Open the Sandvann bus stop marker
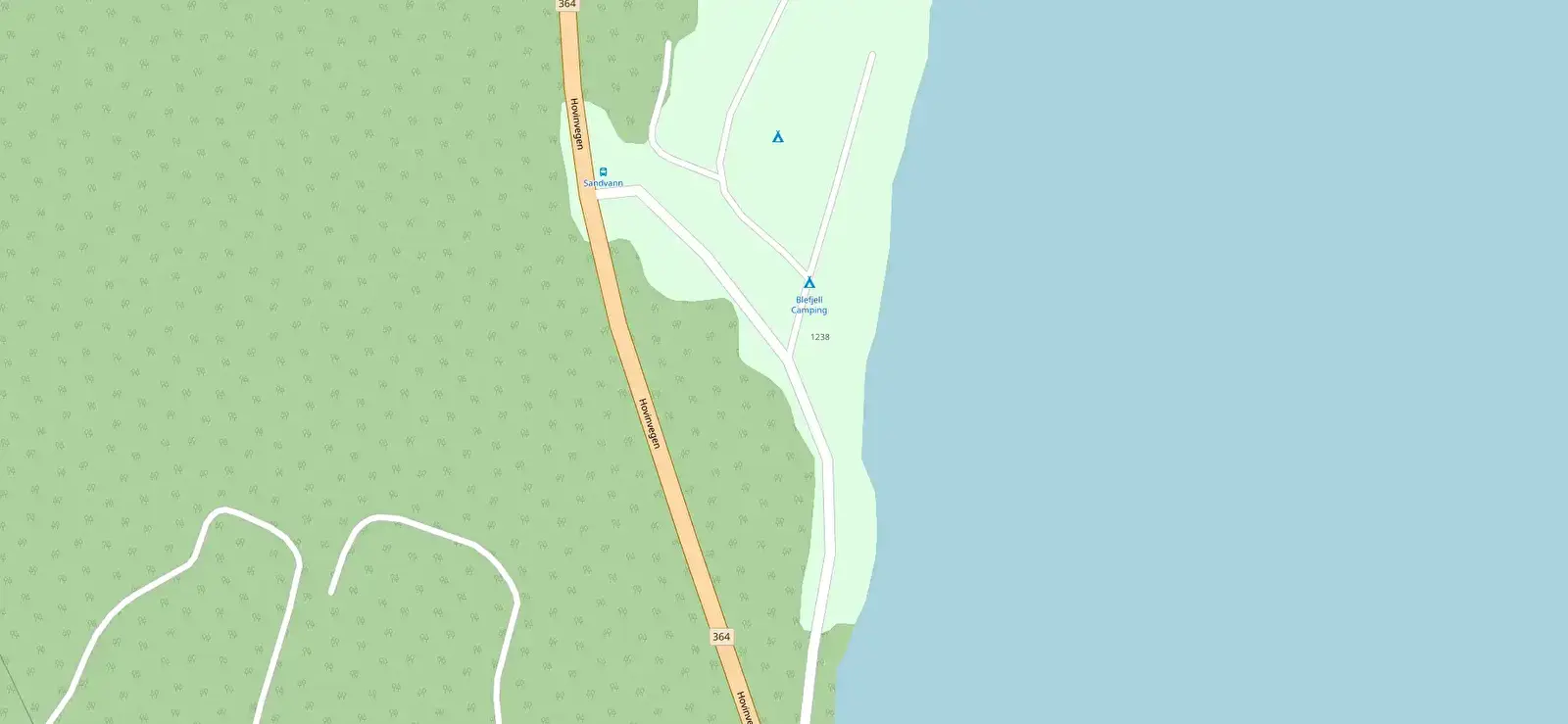1568x724 pixels. click(603, 171)
